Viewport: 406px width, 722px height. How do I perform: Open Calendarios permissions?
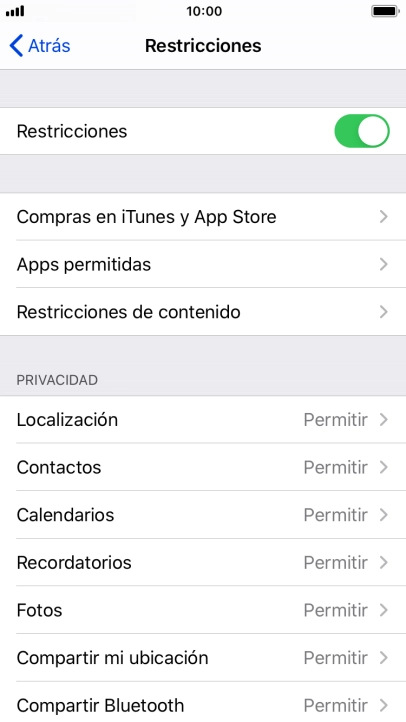point(203,515)
